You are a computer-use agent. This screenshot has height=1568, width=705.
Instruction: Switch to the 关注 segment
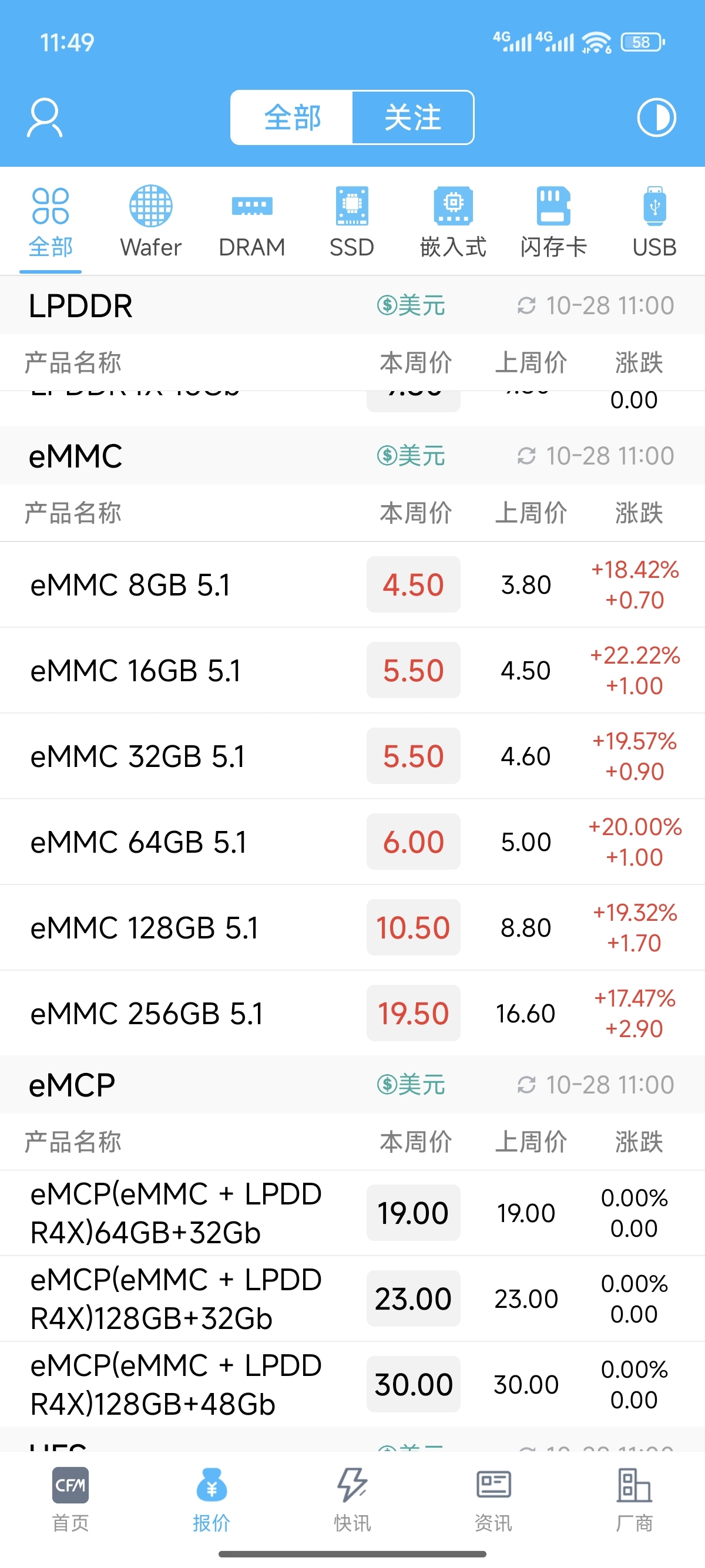click(x=413, y=117)
